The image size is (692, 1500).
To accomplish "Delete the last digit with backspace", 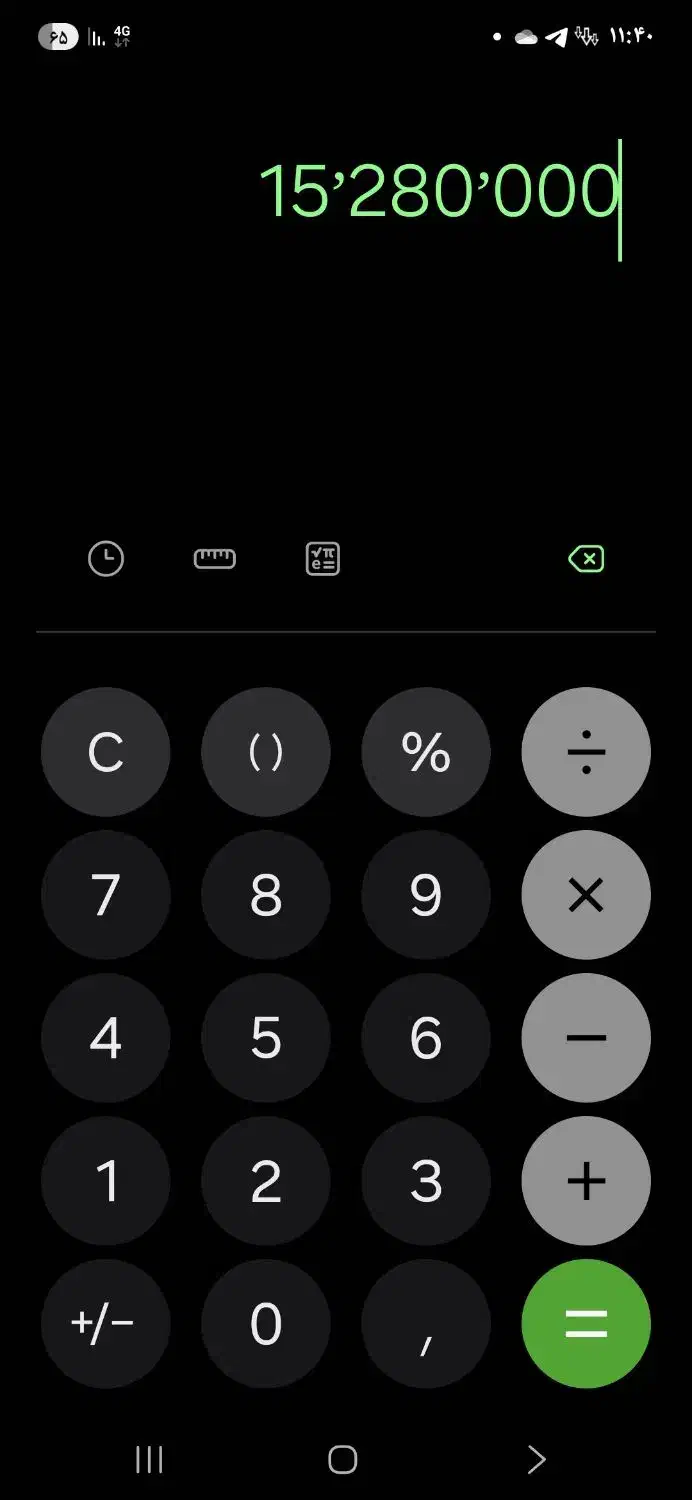I will tap(586, 559).
